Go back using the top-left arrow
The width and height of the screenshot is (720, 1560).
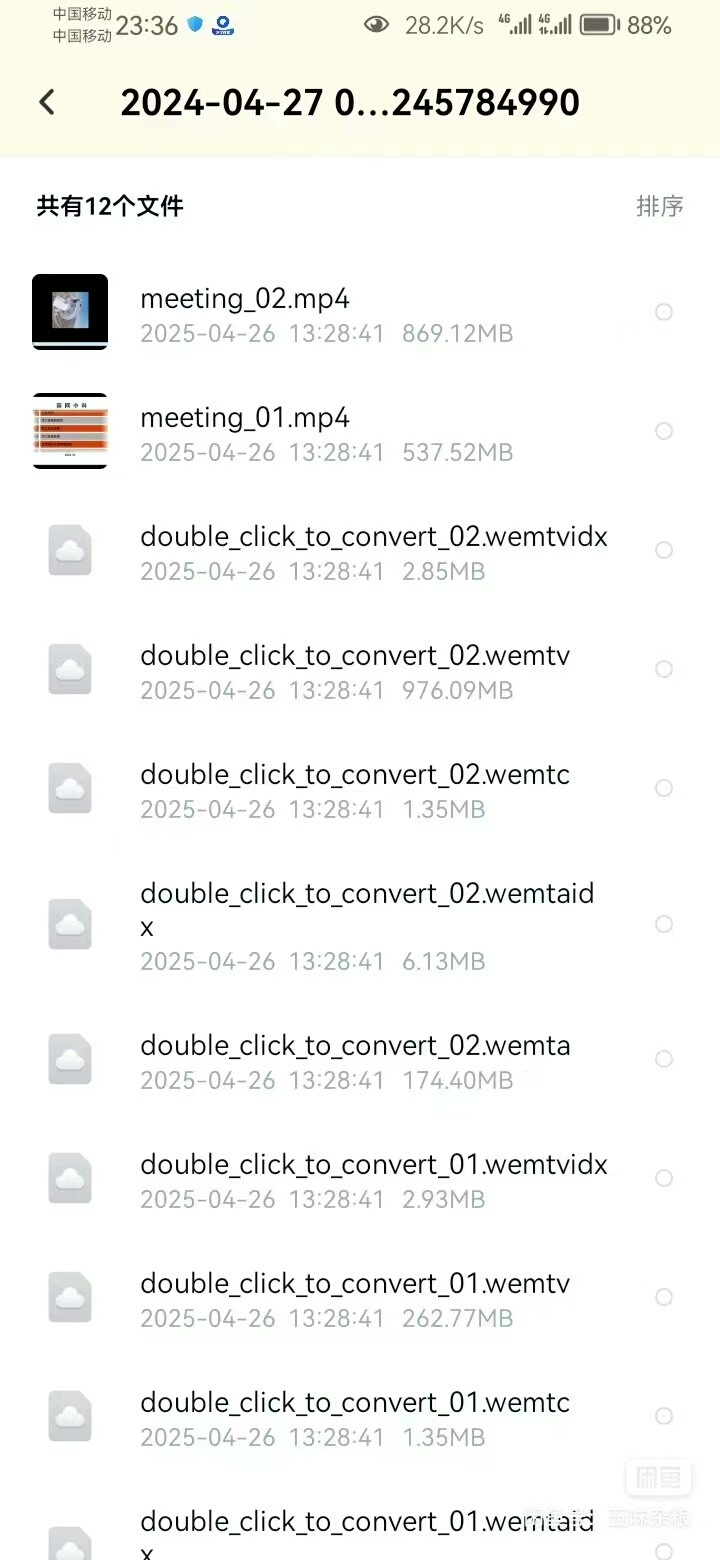pyautogui.click(x=47, y=102)
